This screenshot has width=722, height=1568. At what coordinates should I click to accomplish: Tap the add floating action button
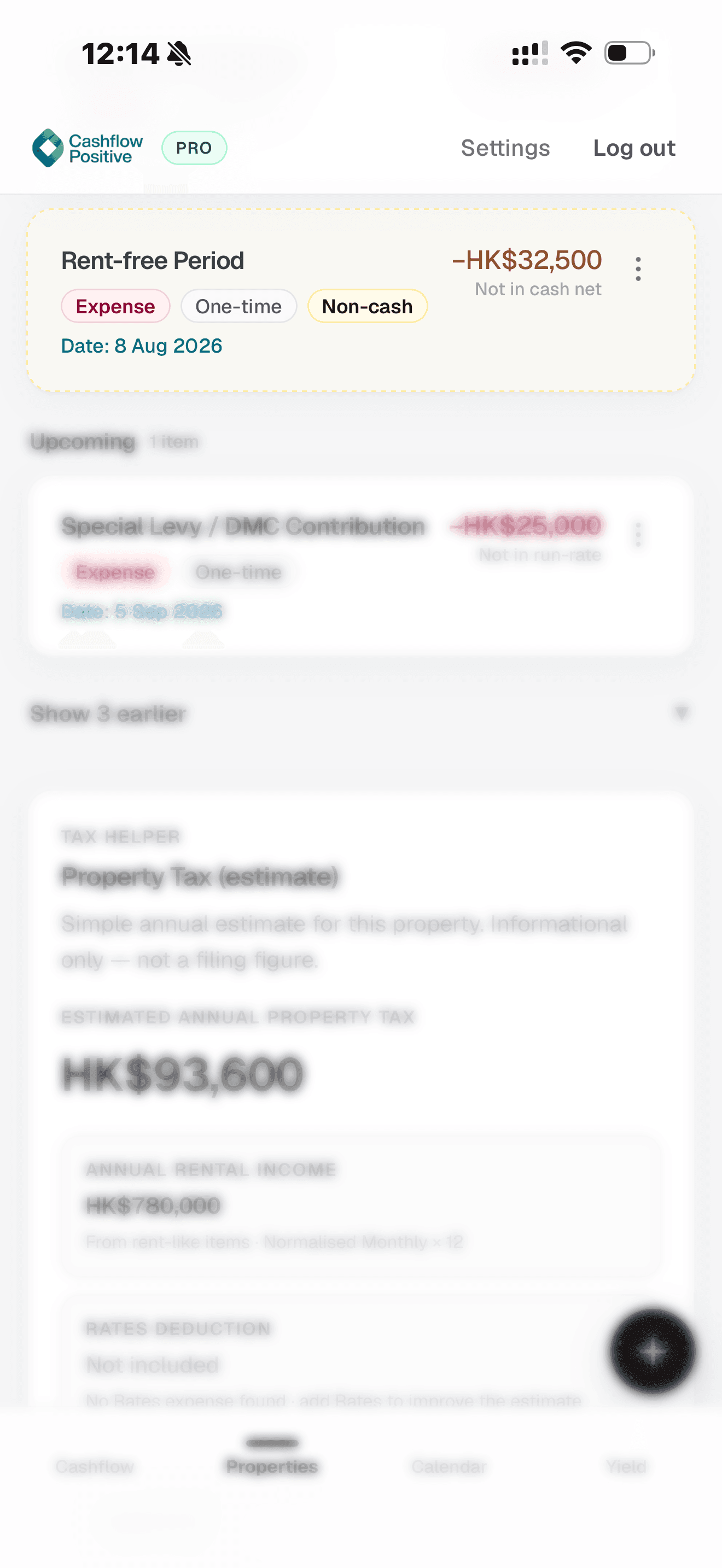(x=652, y=1351)
